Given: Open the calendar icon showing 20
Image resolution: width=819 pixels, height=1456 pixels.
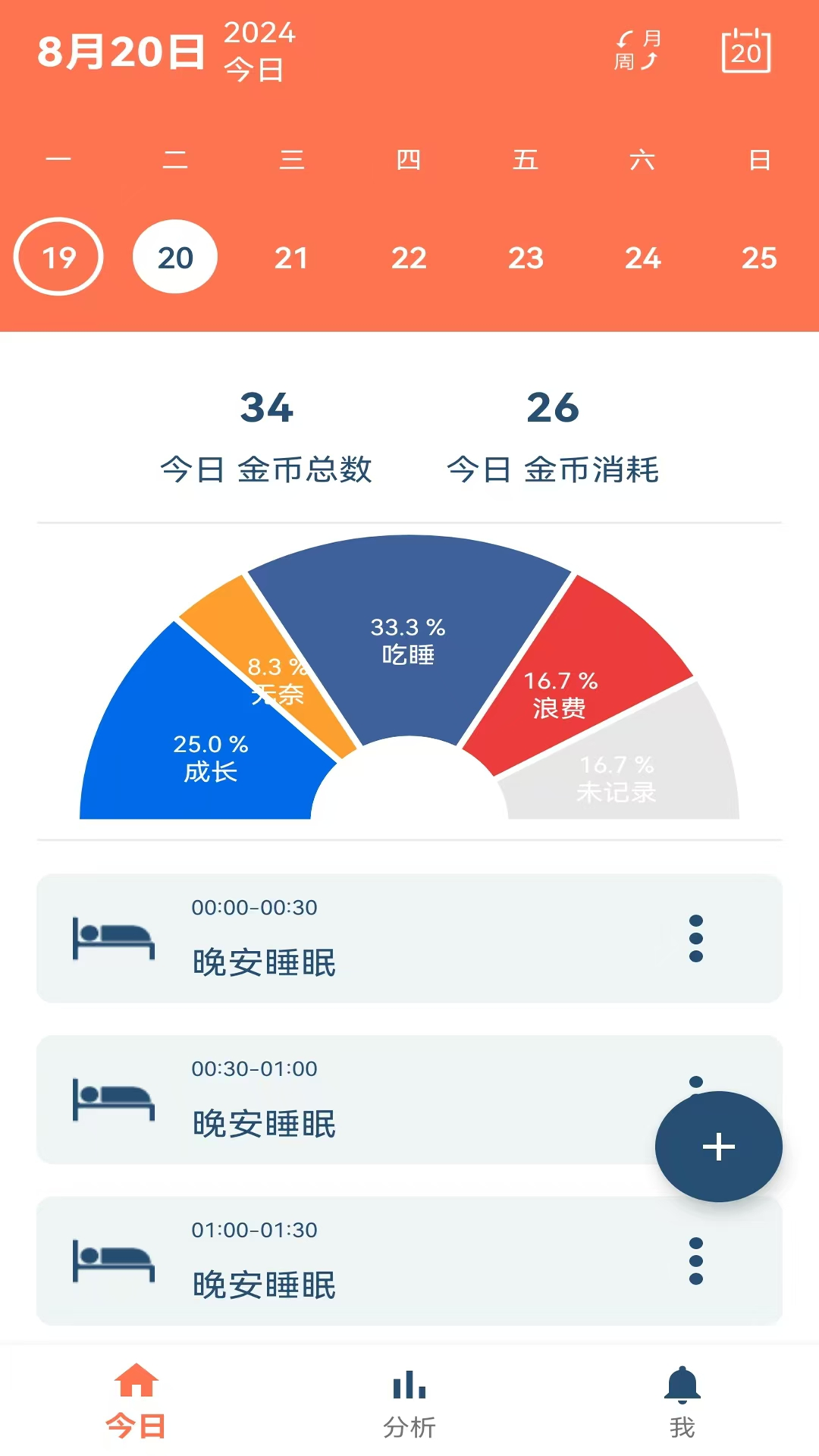Looking at the screenshot, I should pos(746,50).
